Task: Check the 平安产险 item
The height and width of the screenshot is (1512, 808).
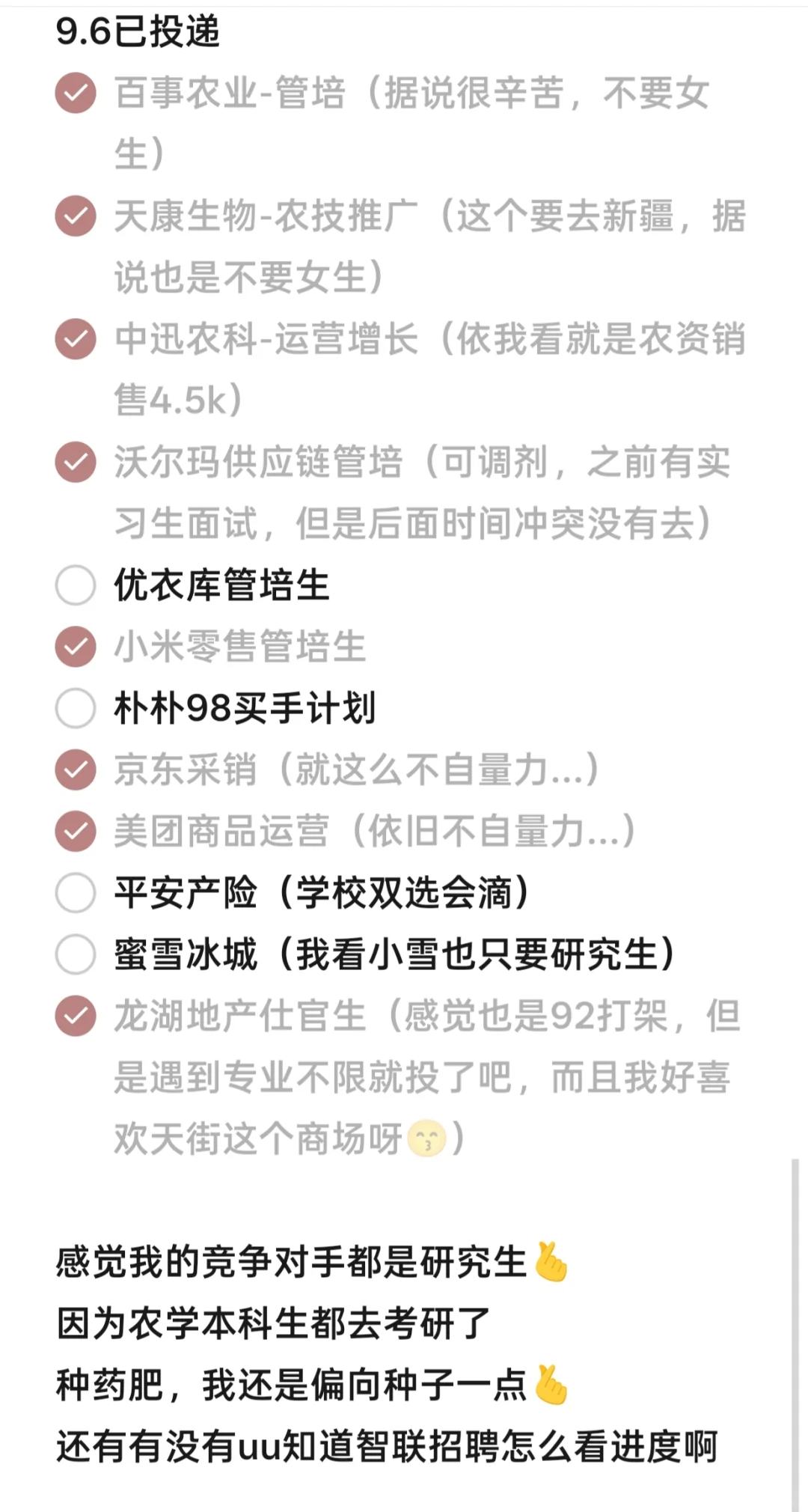Action: pyautogui.click(x=76, y=892)
